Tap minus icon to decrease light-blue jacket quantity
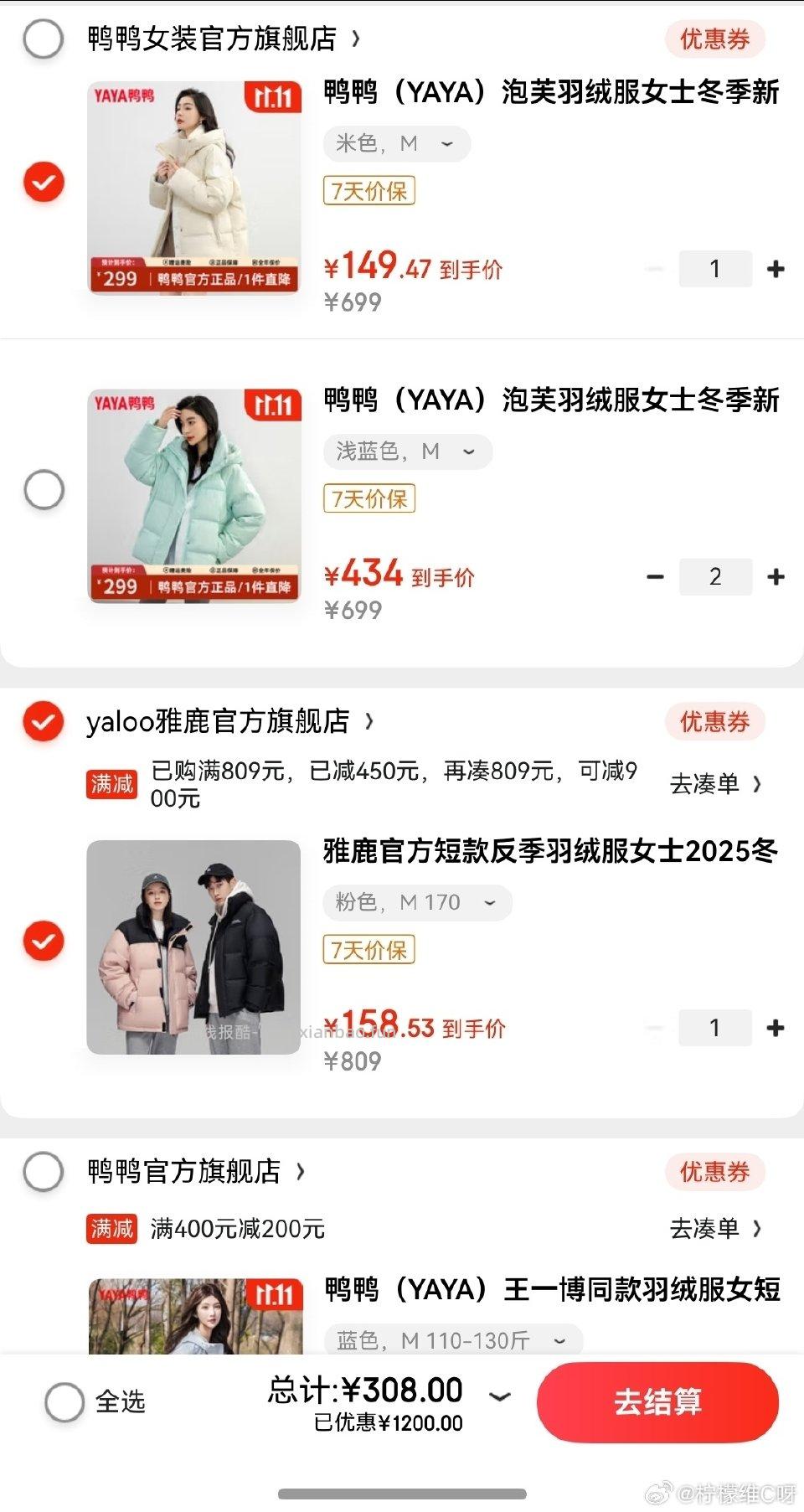Image resolution: width=804 pixels, height=1512 pixels. coord(654,576)
